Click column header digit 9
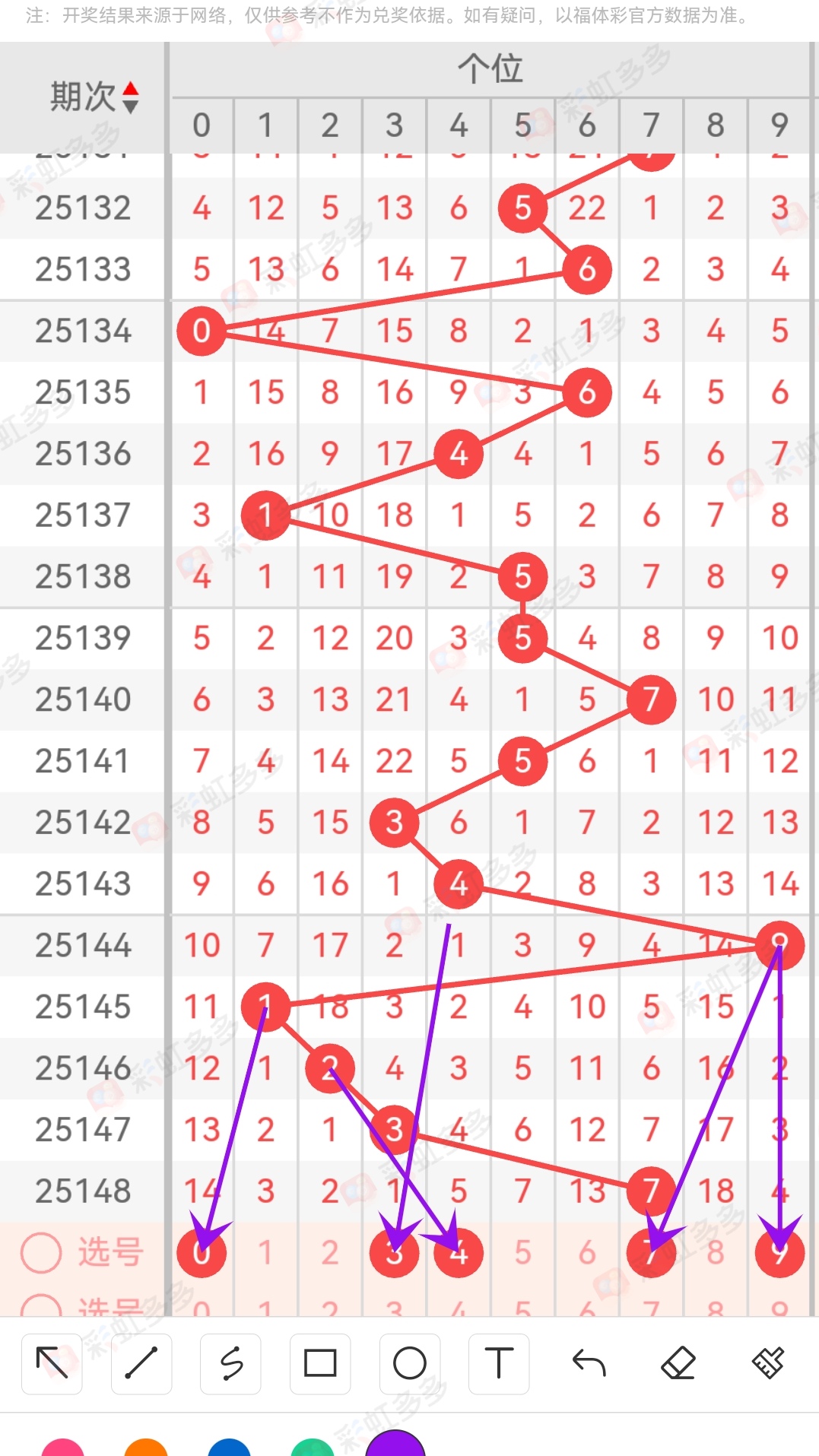Screen dimensions: 819x1456 coord(778,125)
